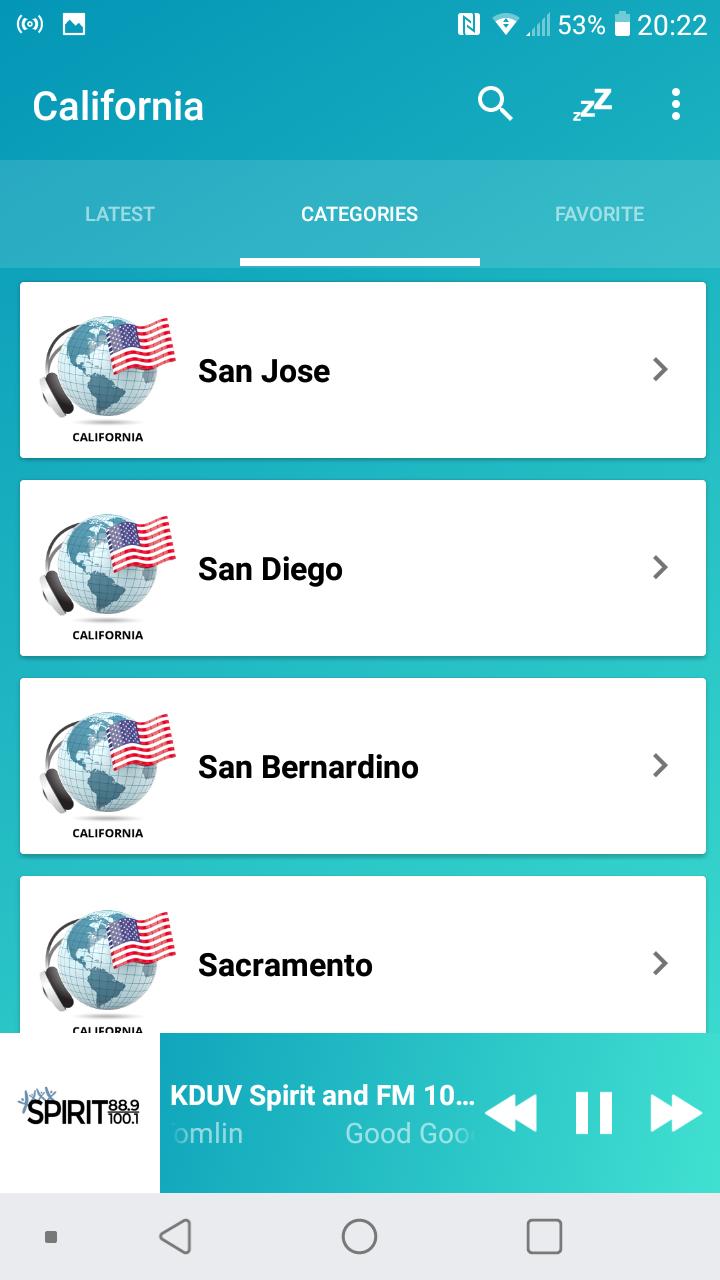The image size is (720, 1280).
Task: Select the Categories tab
Action: coord(360,214)
